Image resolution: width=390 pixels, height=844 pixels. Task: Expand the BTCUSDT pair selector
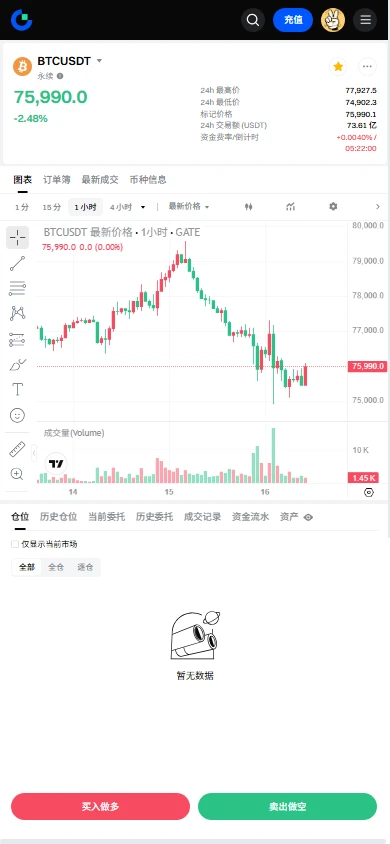(99, 61)
